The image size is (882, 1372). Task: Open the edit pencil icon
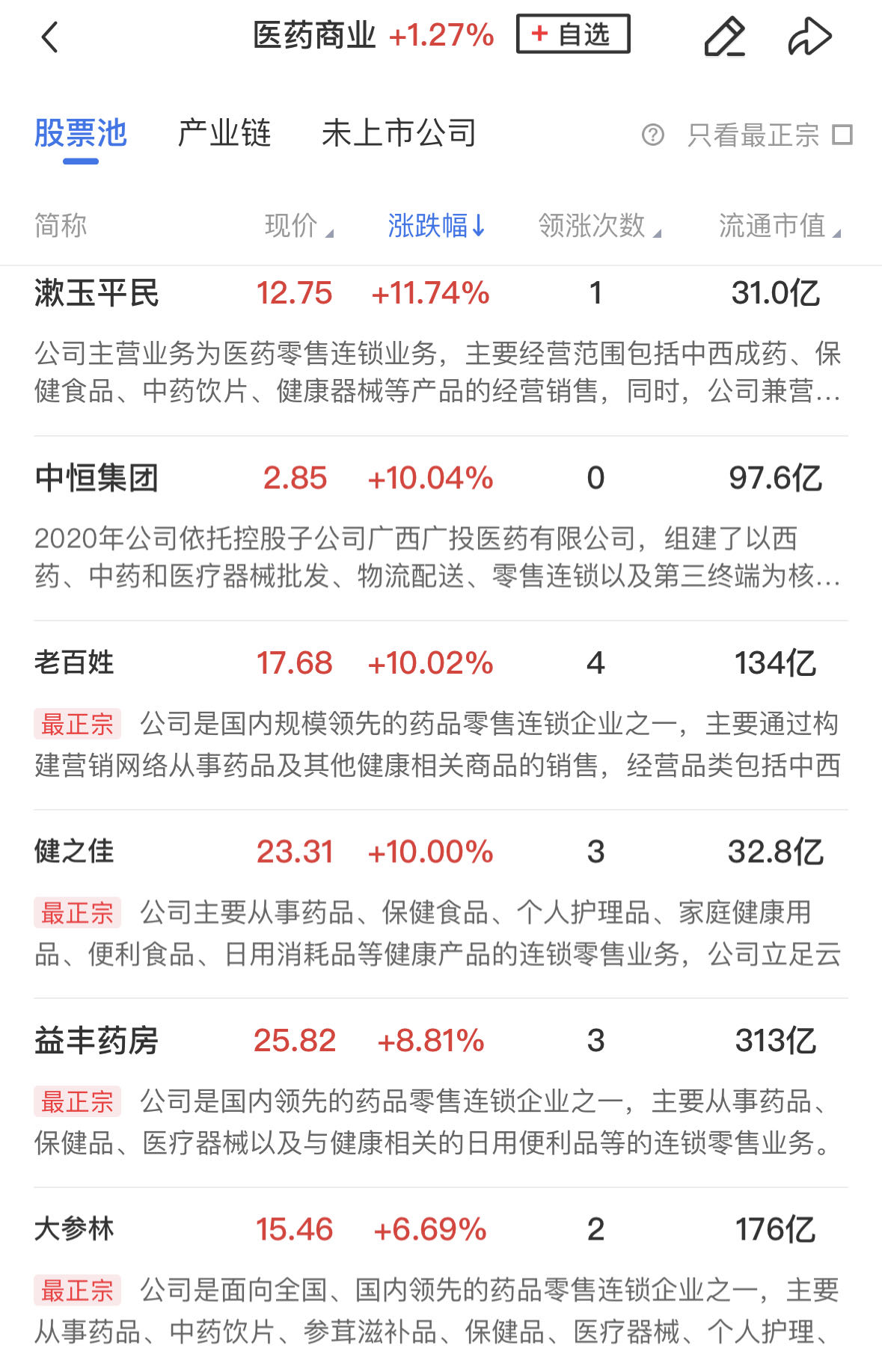(x=724, y=37)
